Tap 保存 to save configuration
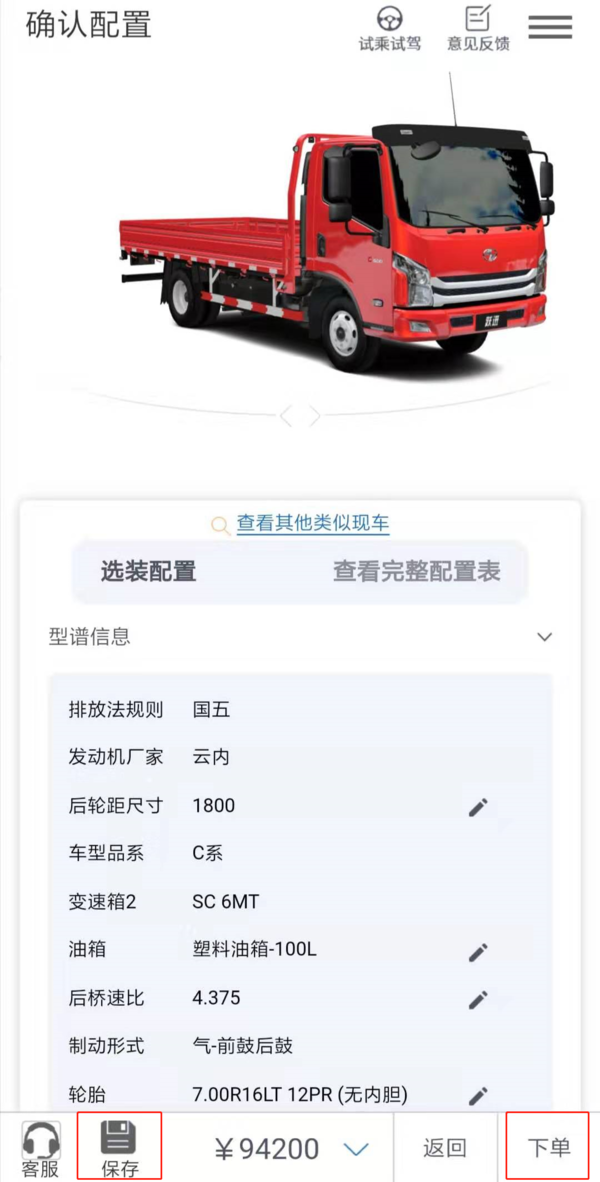The height and width of the screenshot is (1182, 600). coord(120,1147)
